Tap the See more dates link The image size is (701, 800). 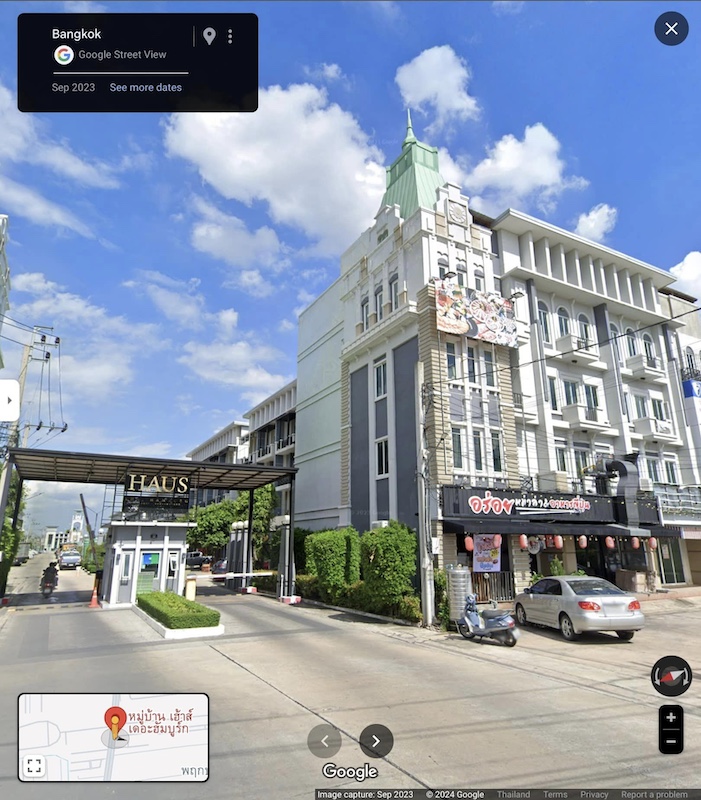tap(146, 87)
